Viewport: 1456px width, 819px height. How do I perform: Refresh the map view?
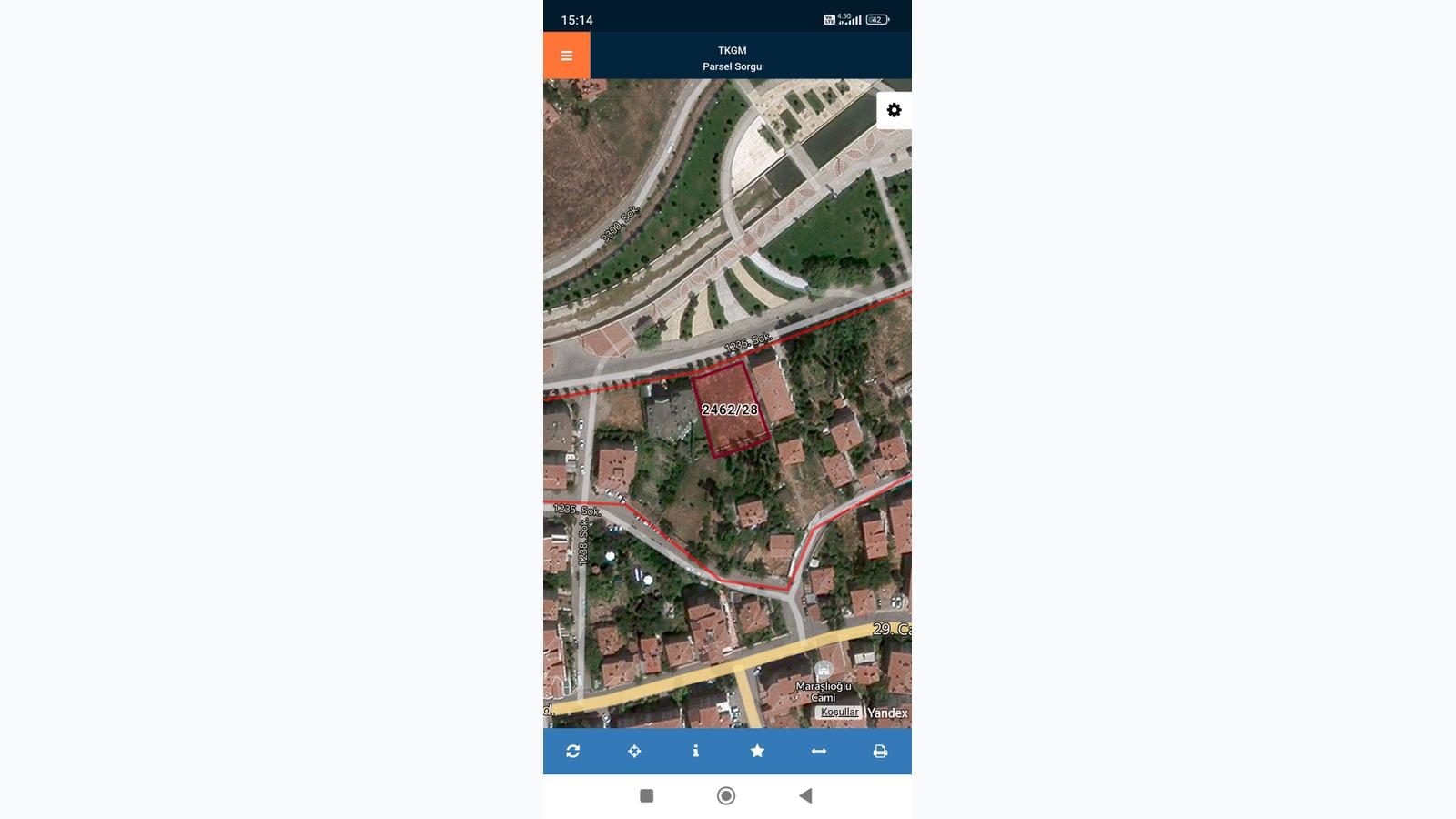[x=572, y=752]
